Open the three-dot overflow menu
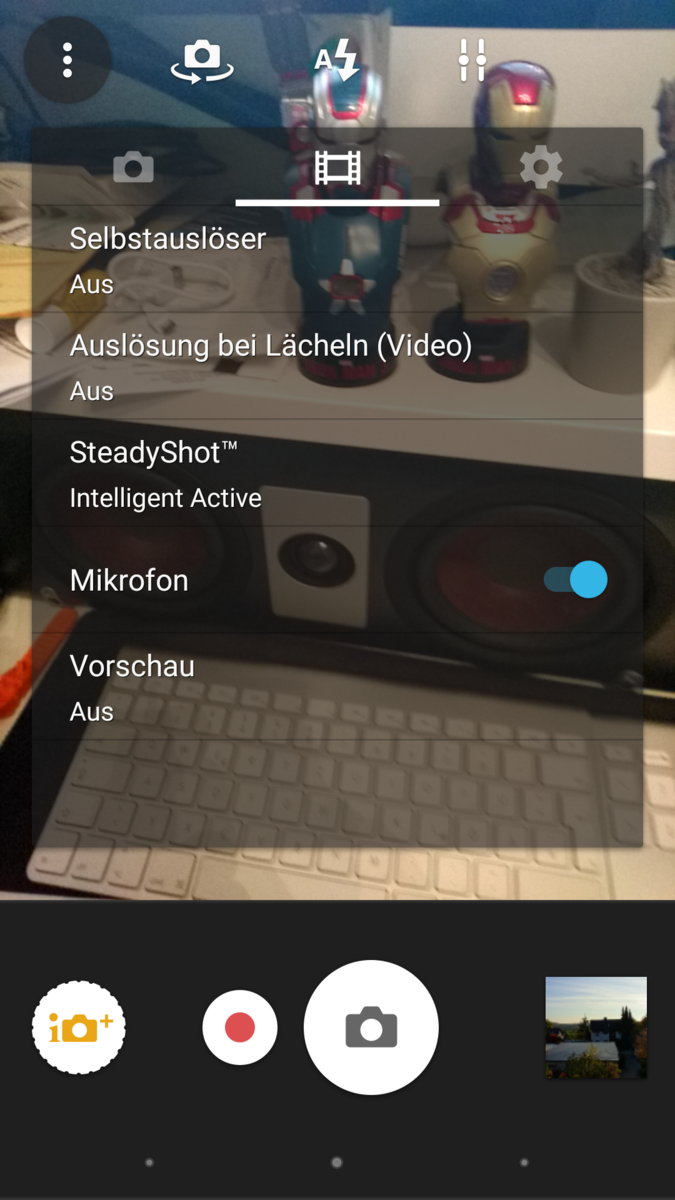 click(67, 60)
